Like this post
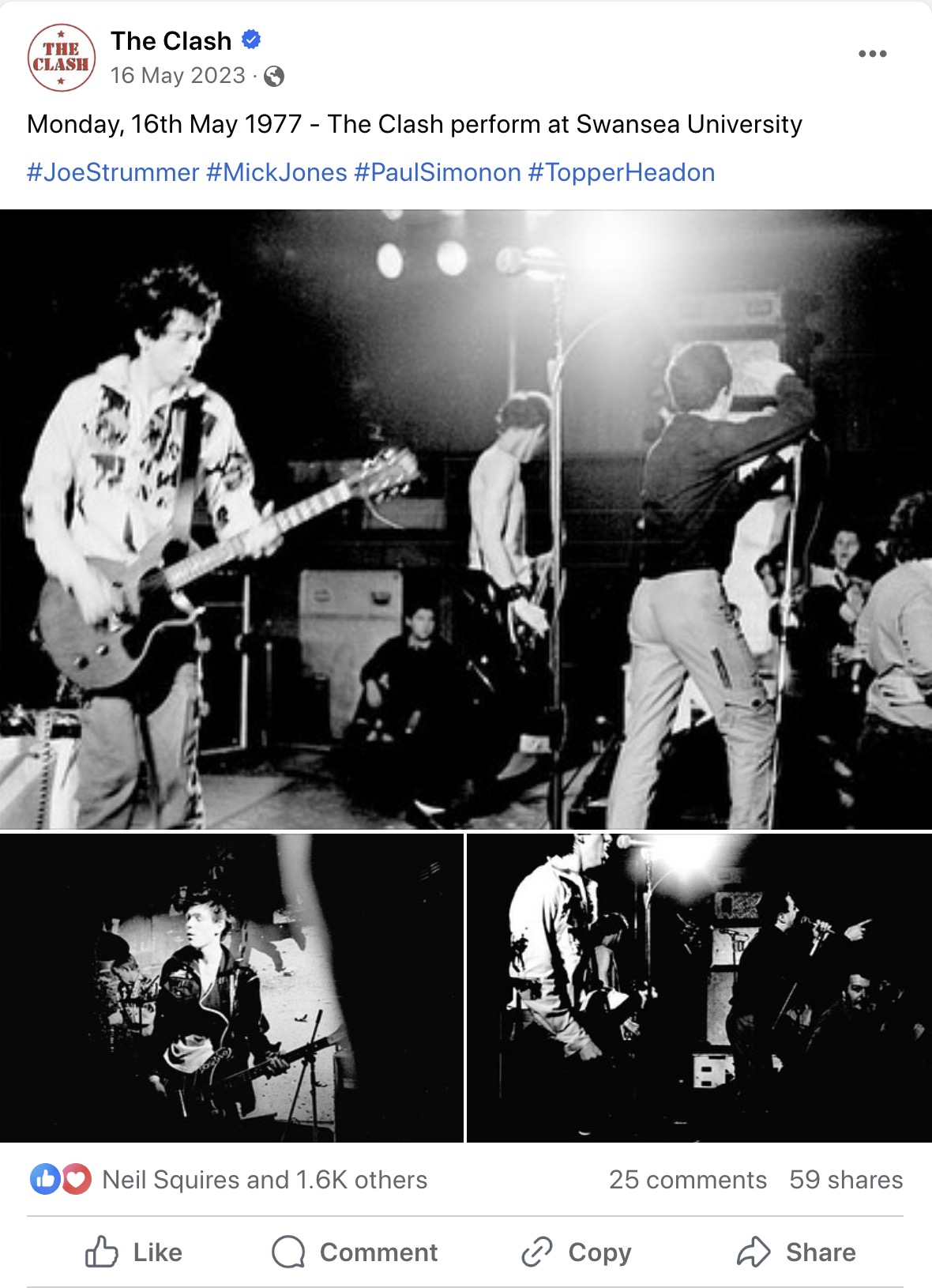 [134, 1252]
